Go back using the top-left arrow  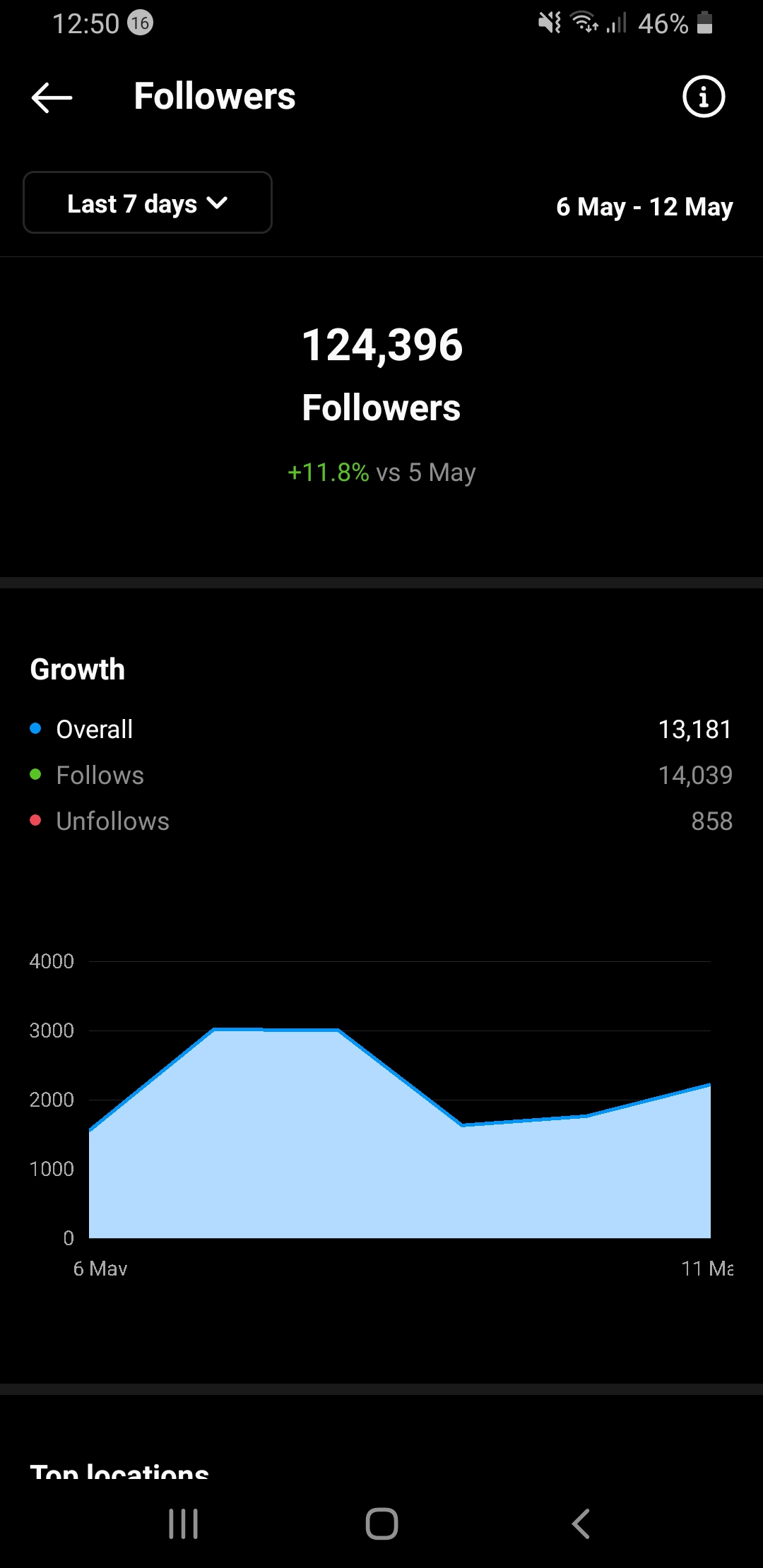(52, 97)
